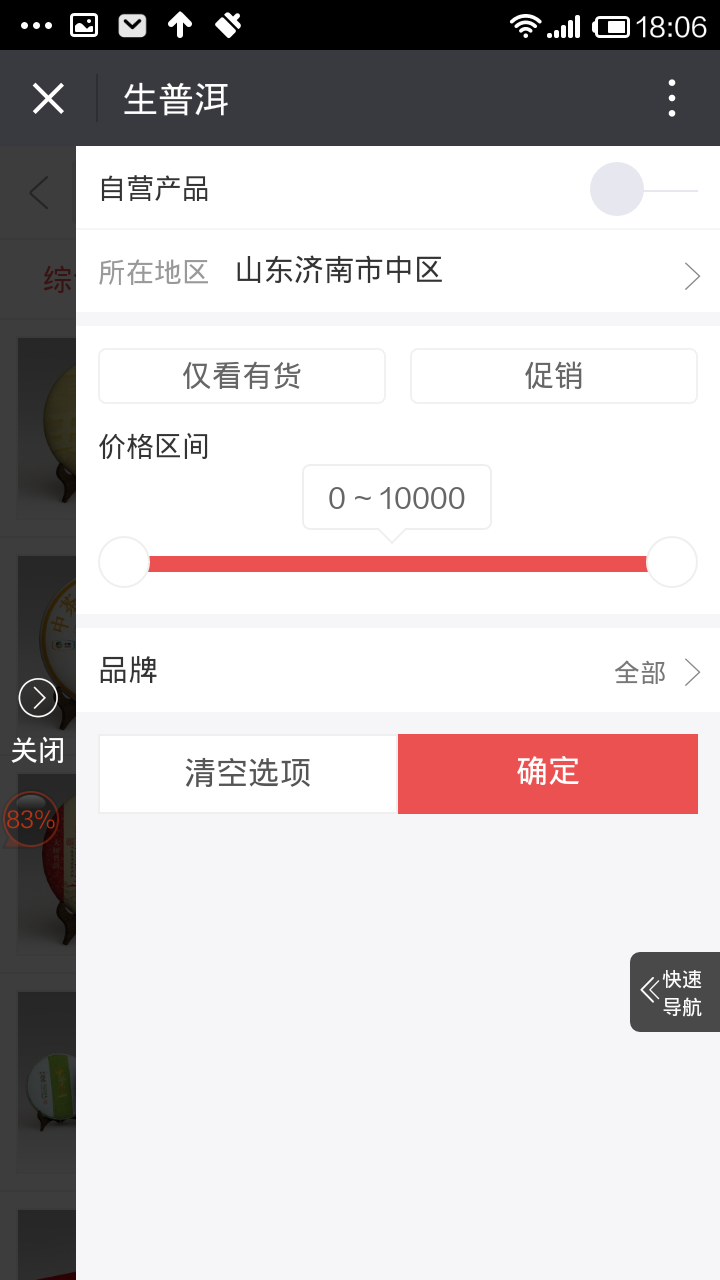
Task: Select the 仅看有货 filter
Action: [242, 376]
